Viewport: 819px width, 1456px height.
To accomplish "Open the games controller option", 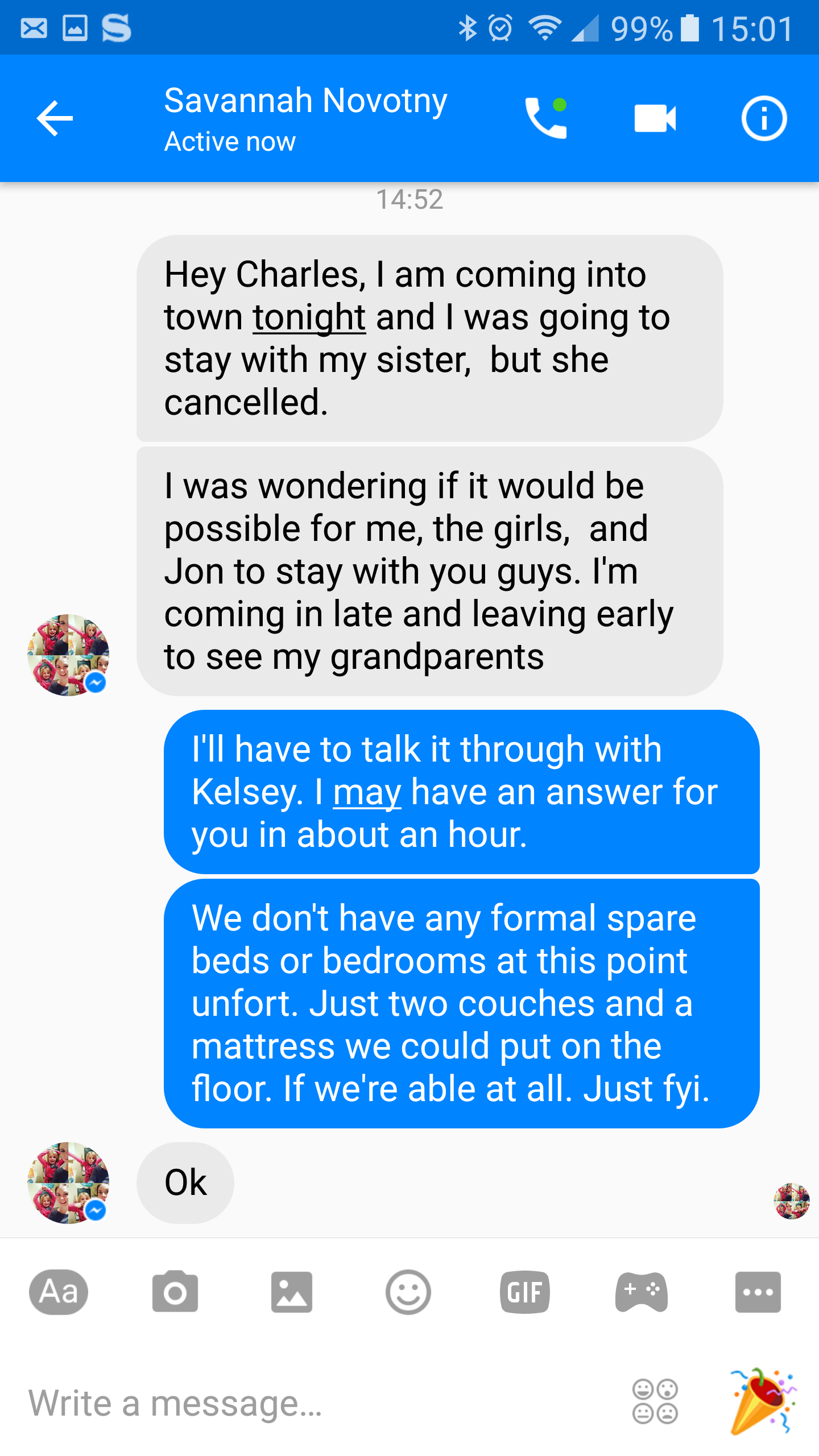I will [x=641, y=1292].
